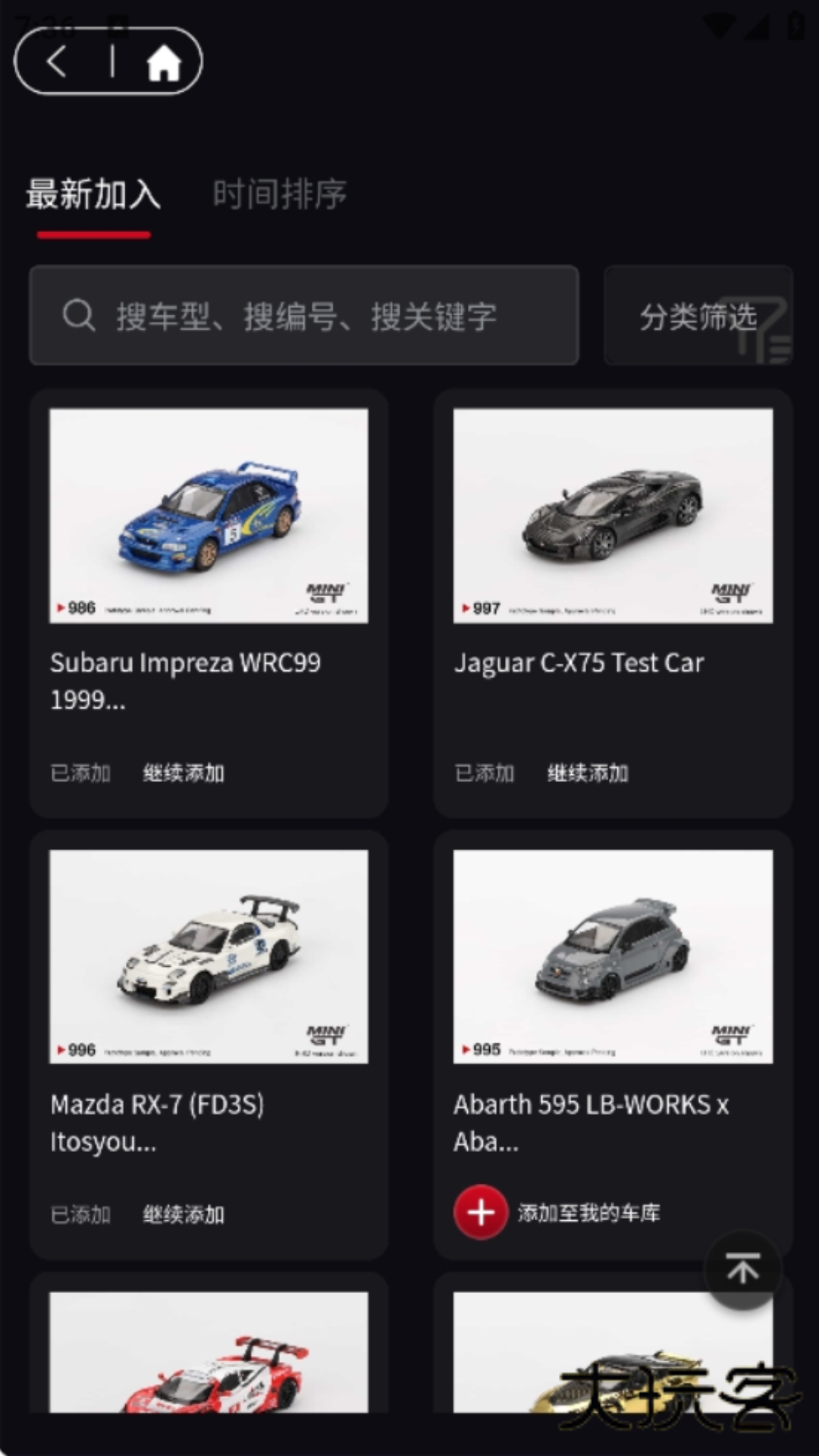The image size is (819, 1456).
Task: Tap the red arrow marker beside number 986
Action: [x=60, y=606]
